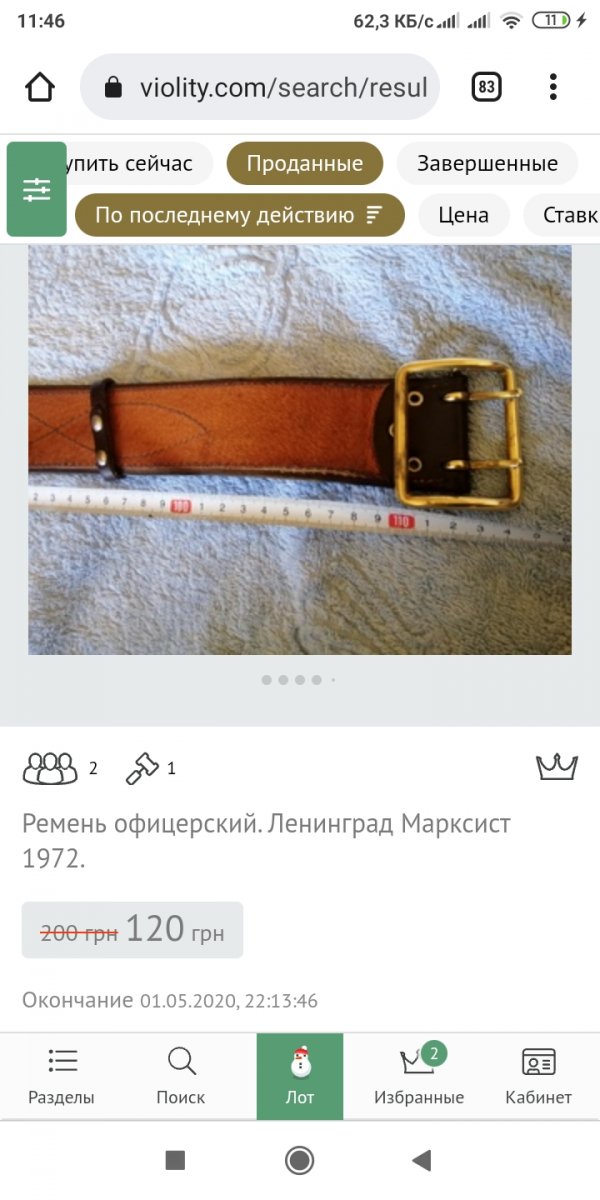Open the browser overflow menu
The width and height of the screenshot is (600, 1200).
[x=553, y=88]
